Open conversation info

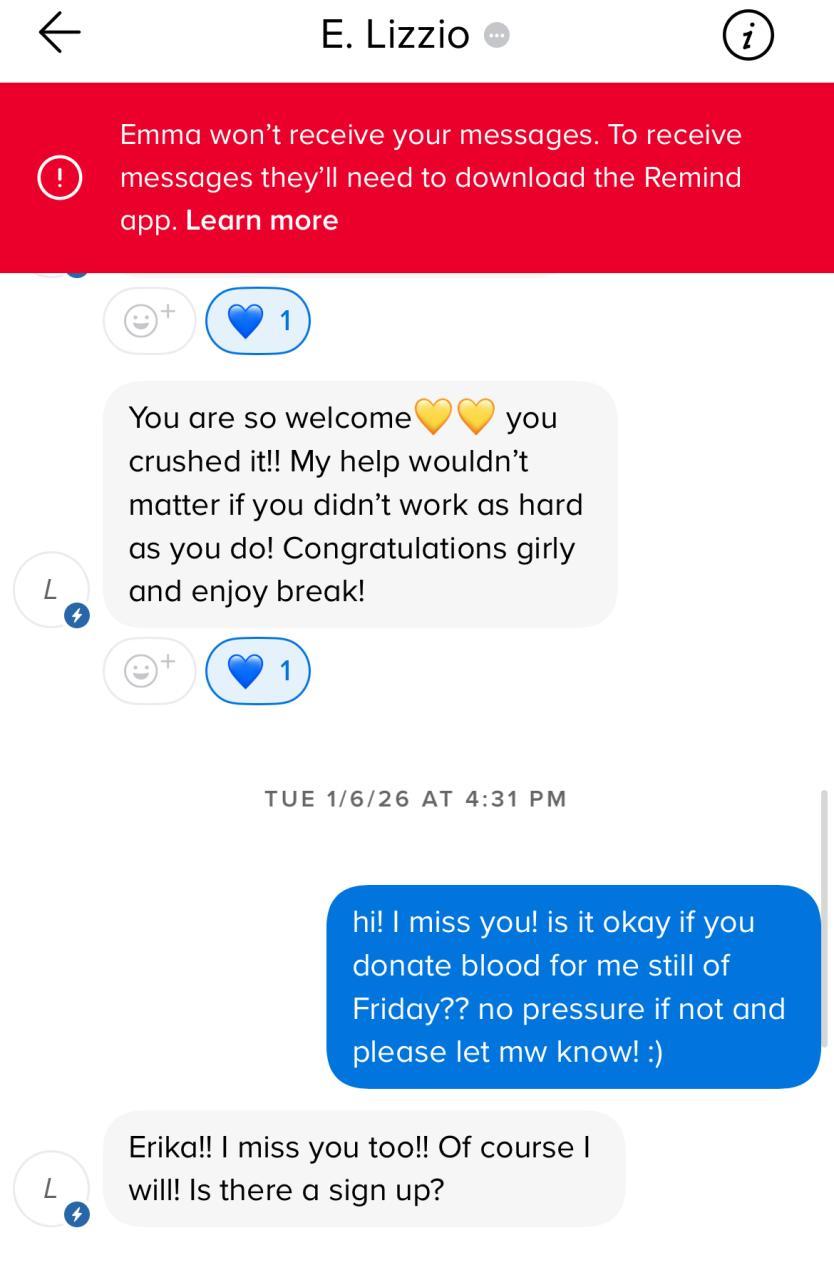[x=747, y=37]
